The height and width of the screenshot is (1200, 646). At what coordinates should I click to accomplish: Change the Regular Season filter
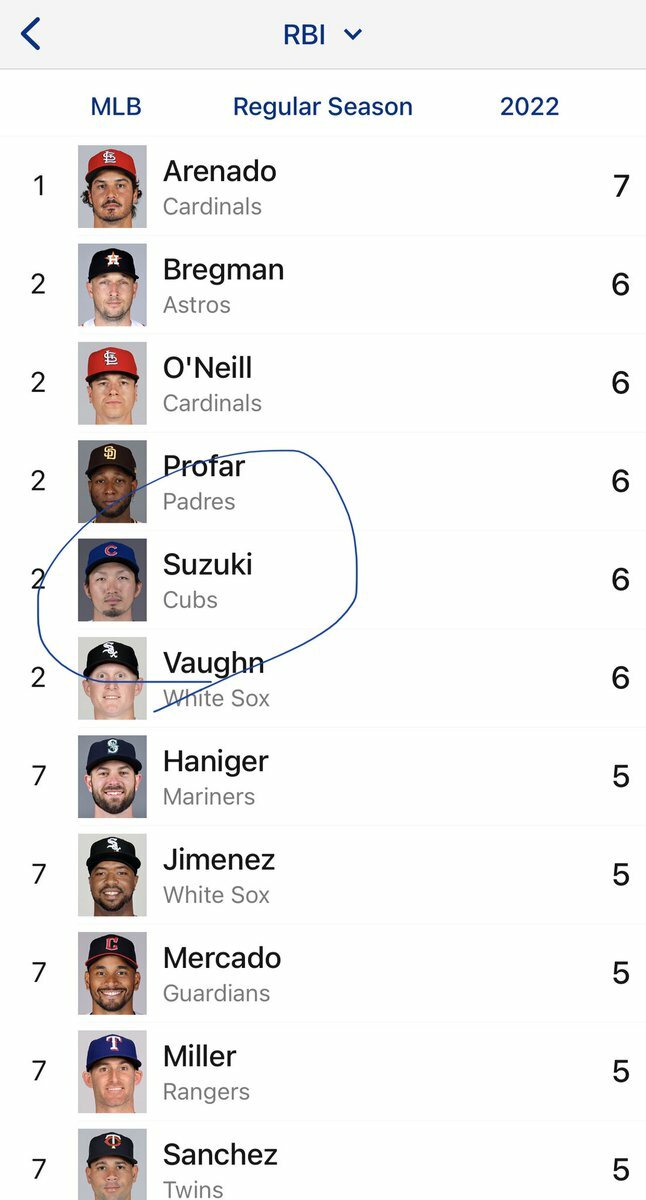pyautogui.click(x=322, y=106)
